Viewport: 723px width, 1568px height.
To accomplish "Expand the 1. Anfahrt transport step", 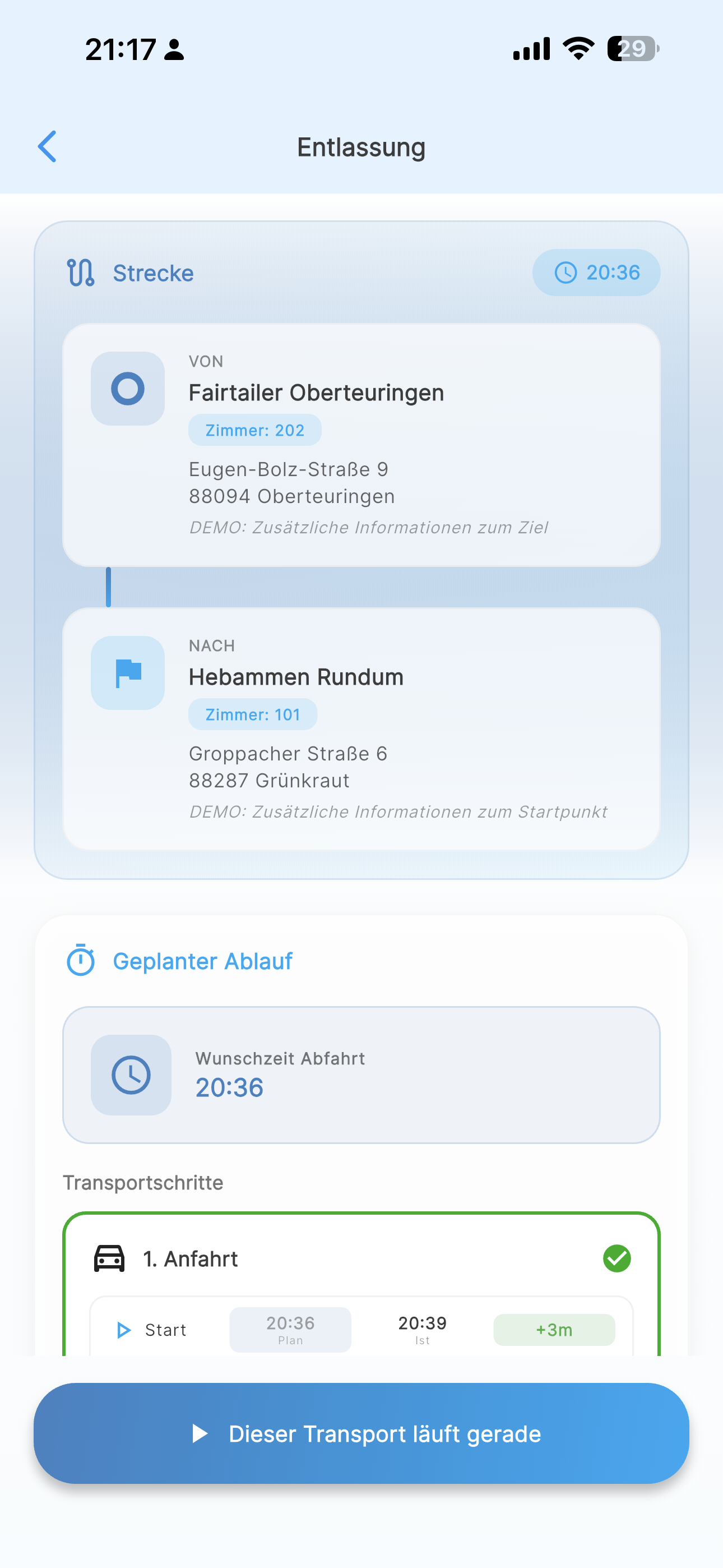I will click(361, 1259).
